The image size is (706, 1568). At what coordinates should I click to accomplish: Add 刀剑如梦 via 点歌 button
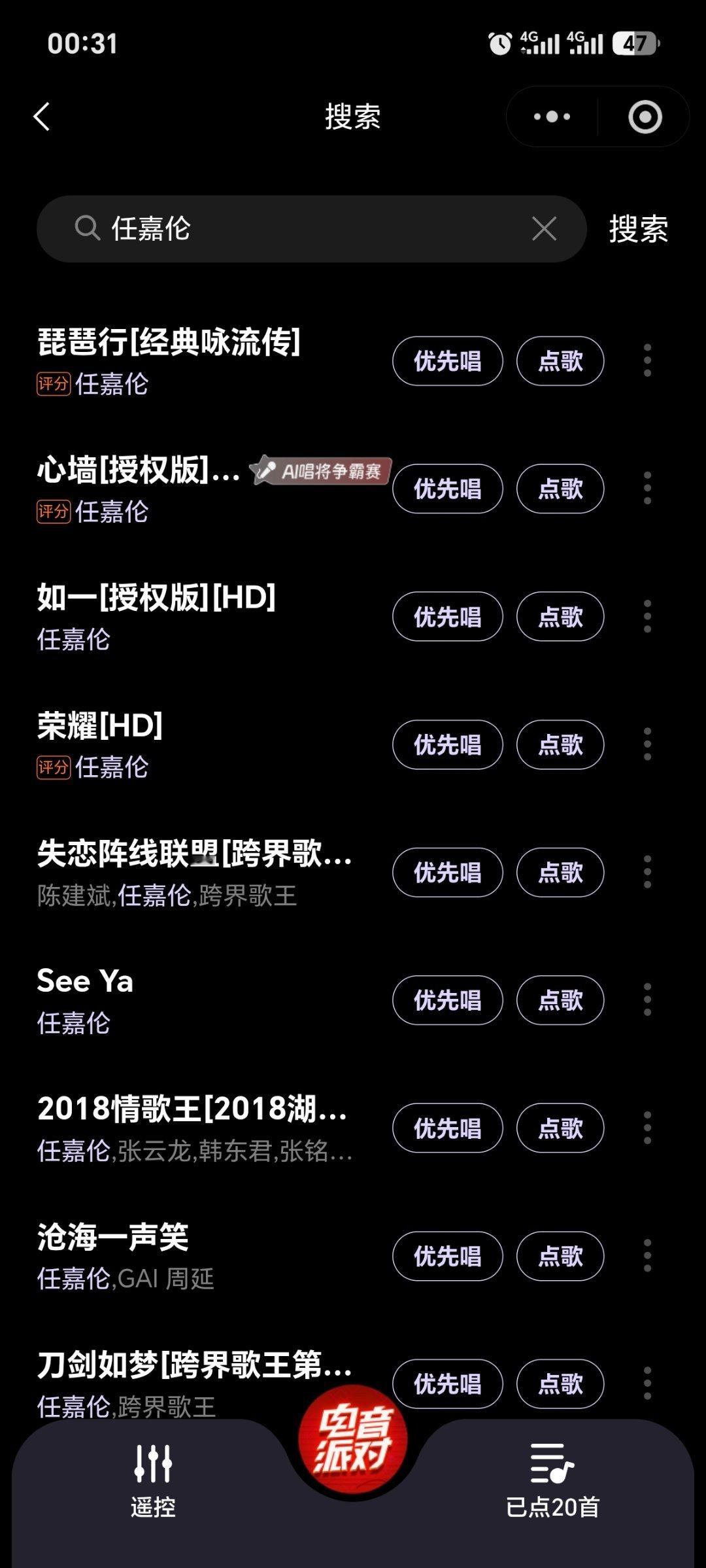(560, 1384)
